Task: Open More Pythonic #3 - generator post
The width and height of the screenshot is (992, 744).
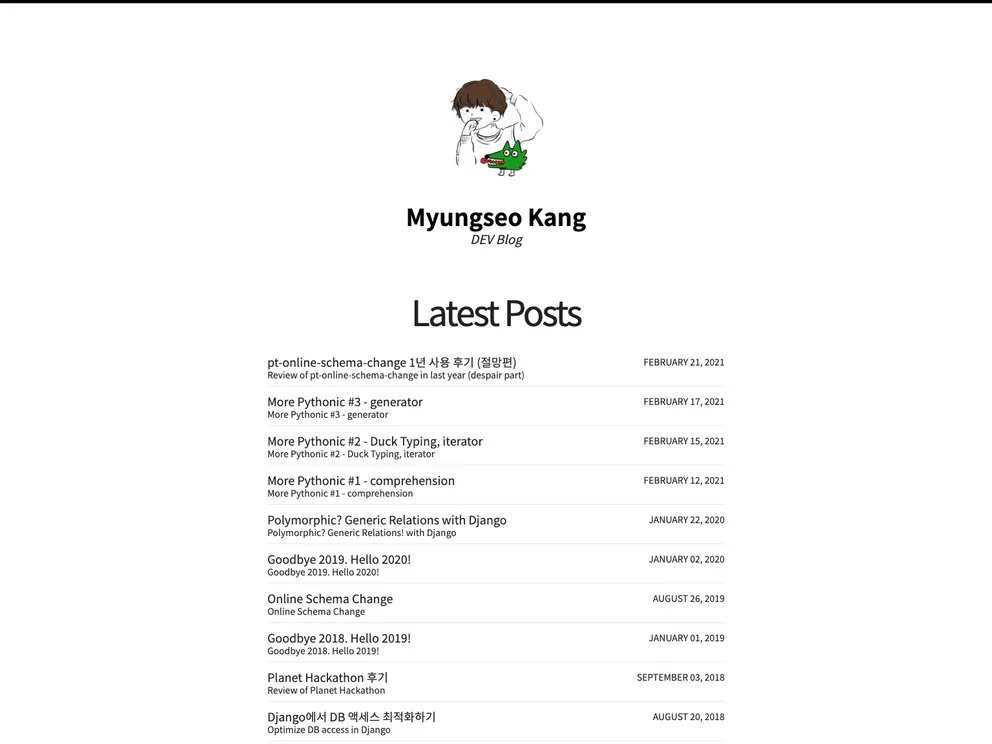Action: coord(345,402)
